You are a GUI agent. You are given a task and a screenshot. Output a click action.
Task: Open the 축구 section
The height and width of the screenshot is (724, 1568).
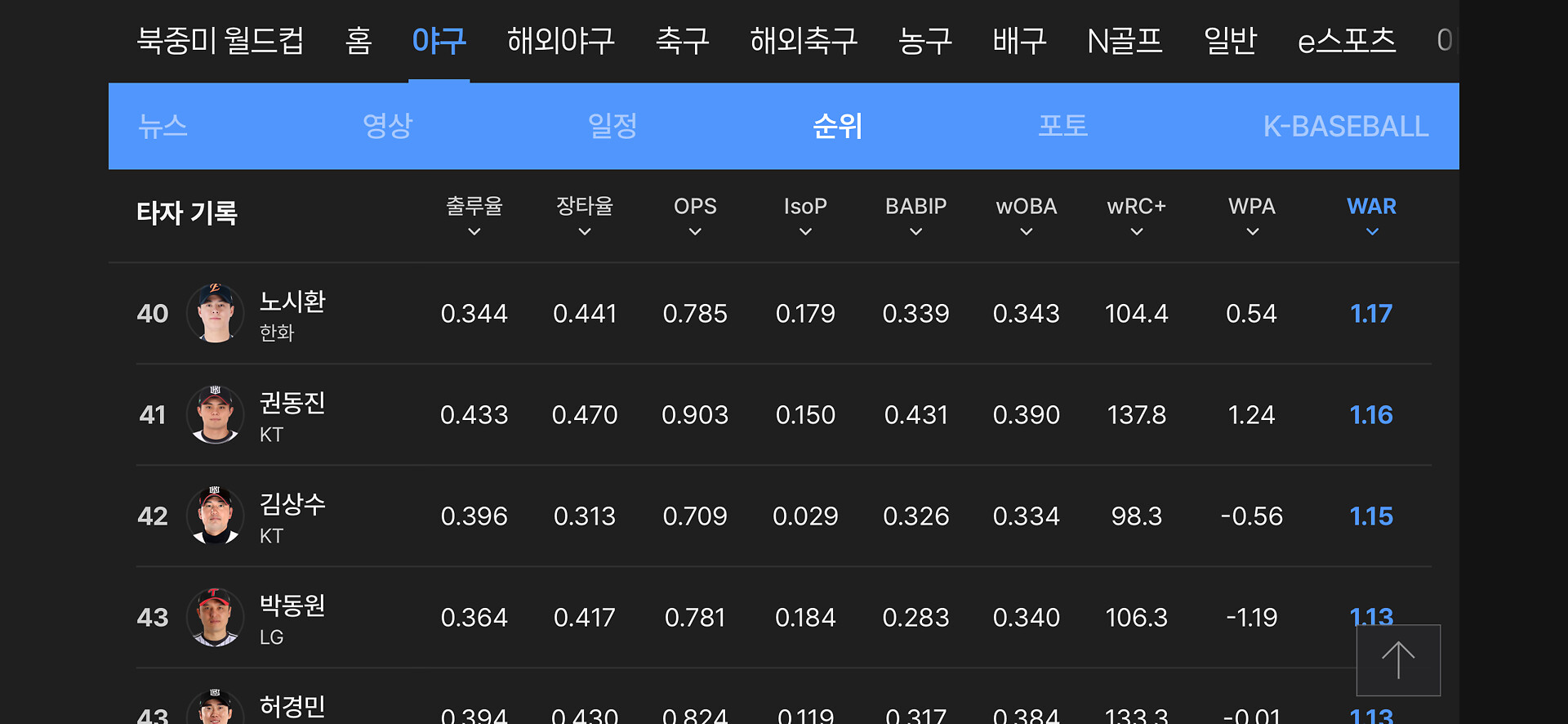pos(682,40)
